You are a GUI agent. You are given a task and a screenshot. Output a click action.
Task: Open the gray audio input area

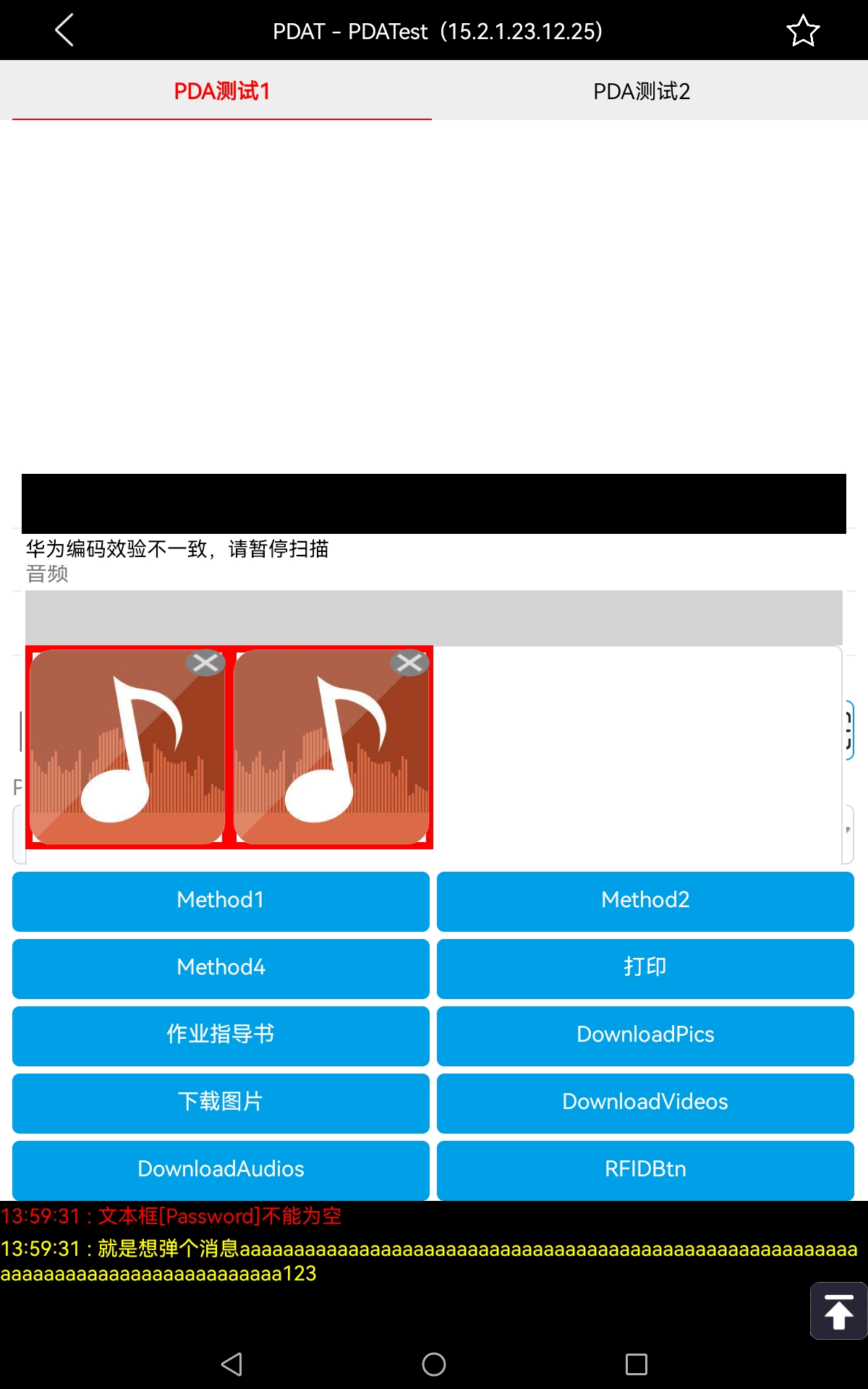[x=434, y=617]
